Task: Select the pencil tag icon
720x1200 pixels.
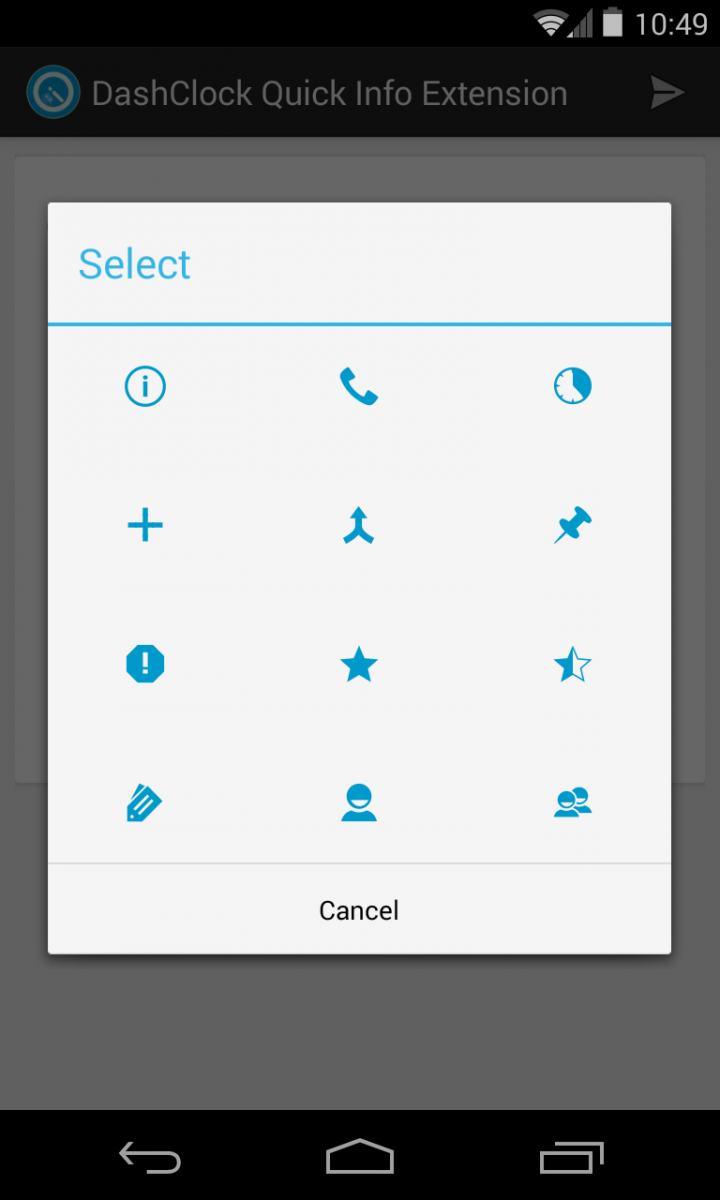Action: point(145,803)
